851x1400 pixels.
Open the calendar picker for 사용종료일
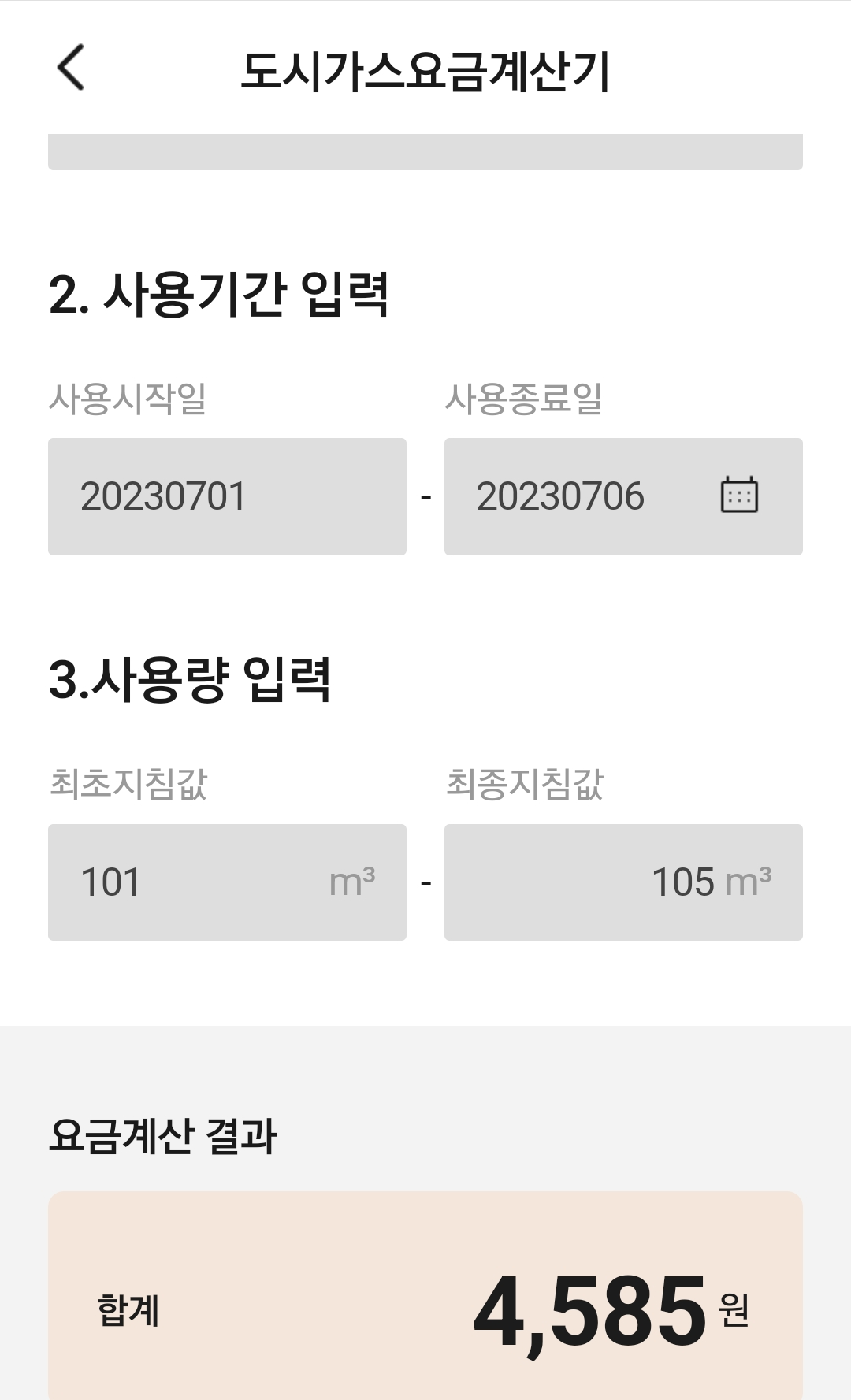pyautogui.click(x=739, y=496)
